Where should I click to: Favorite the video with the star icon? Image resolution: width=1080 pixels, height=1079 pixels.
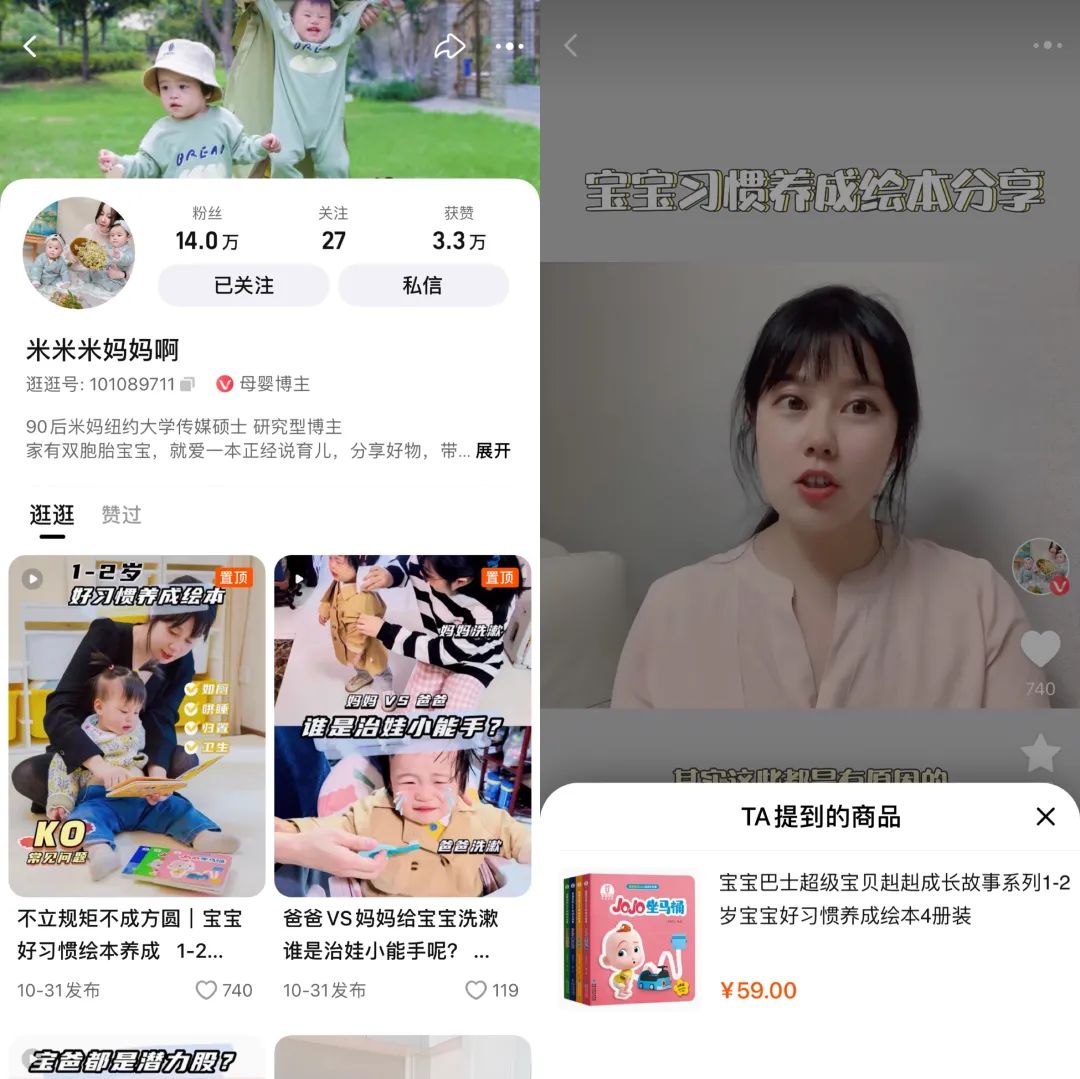[1040, 753]
